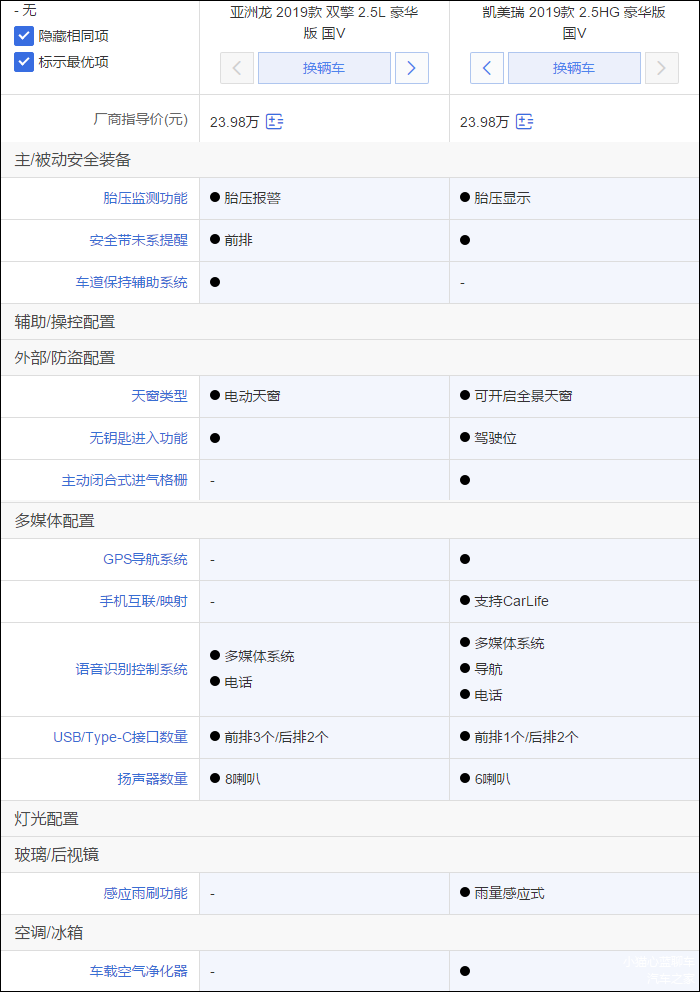The width and height of the screenshot is (700, 992).
Task: Open the price calculator icon for 凯美瑞
Action: [x=524, y=122]
